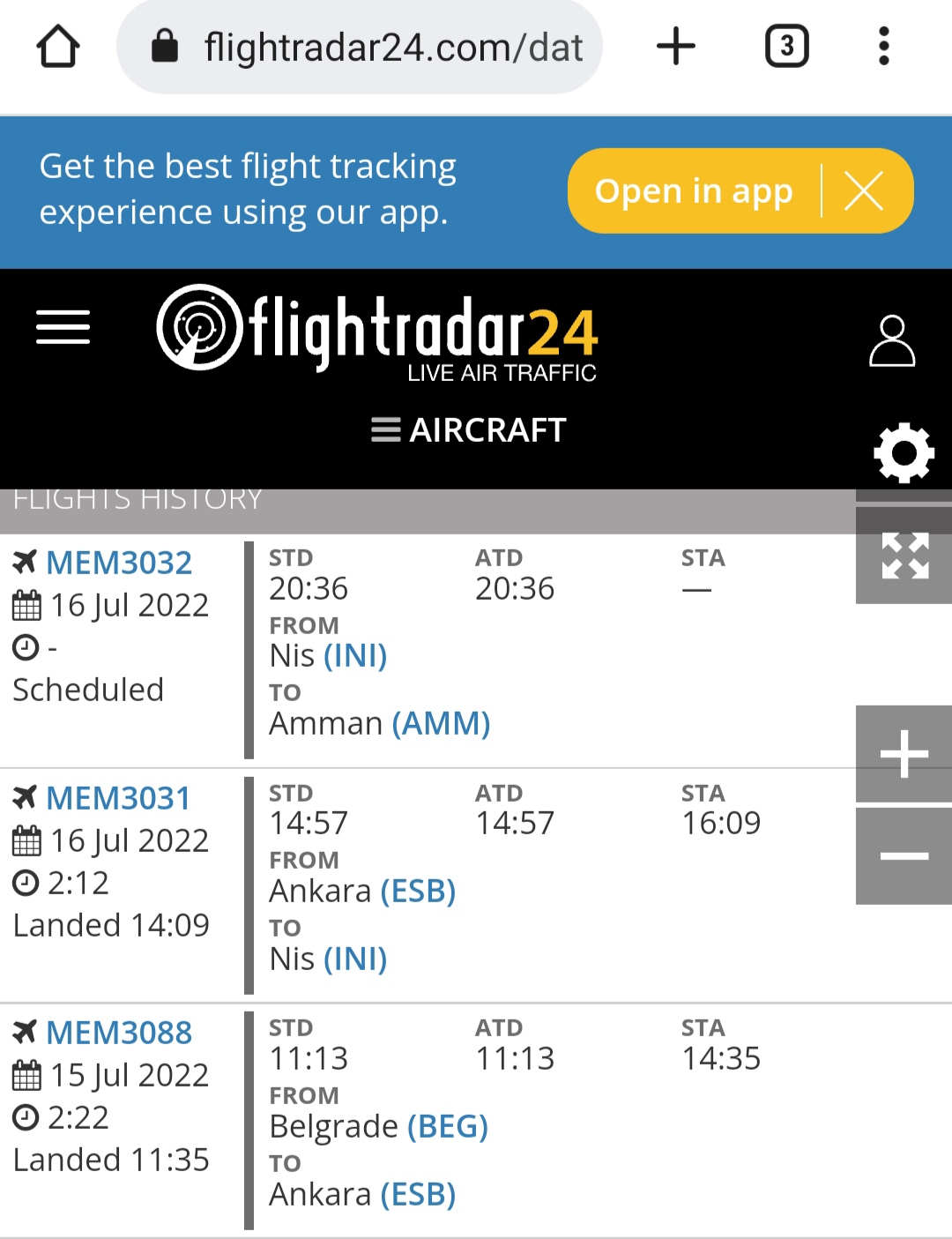Viewport: 952px width, 1239px height.
Task: Expand the AIRCRAFT section menu
Action: (x=468, y=429)
